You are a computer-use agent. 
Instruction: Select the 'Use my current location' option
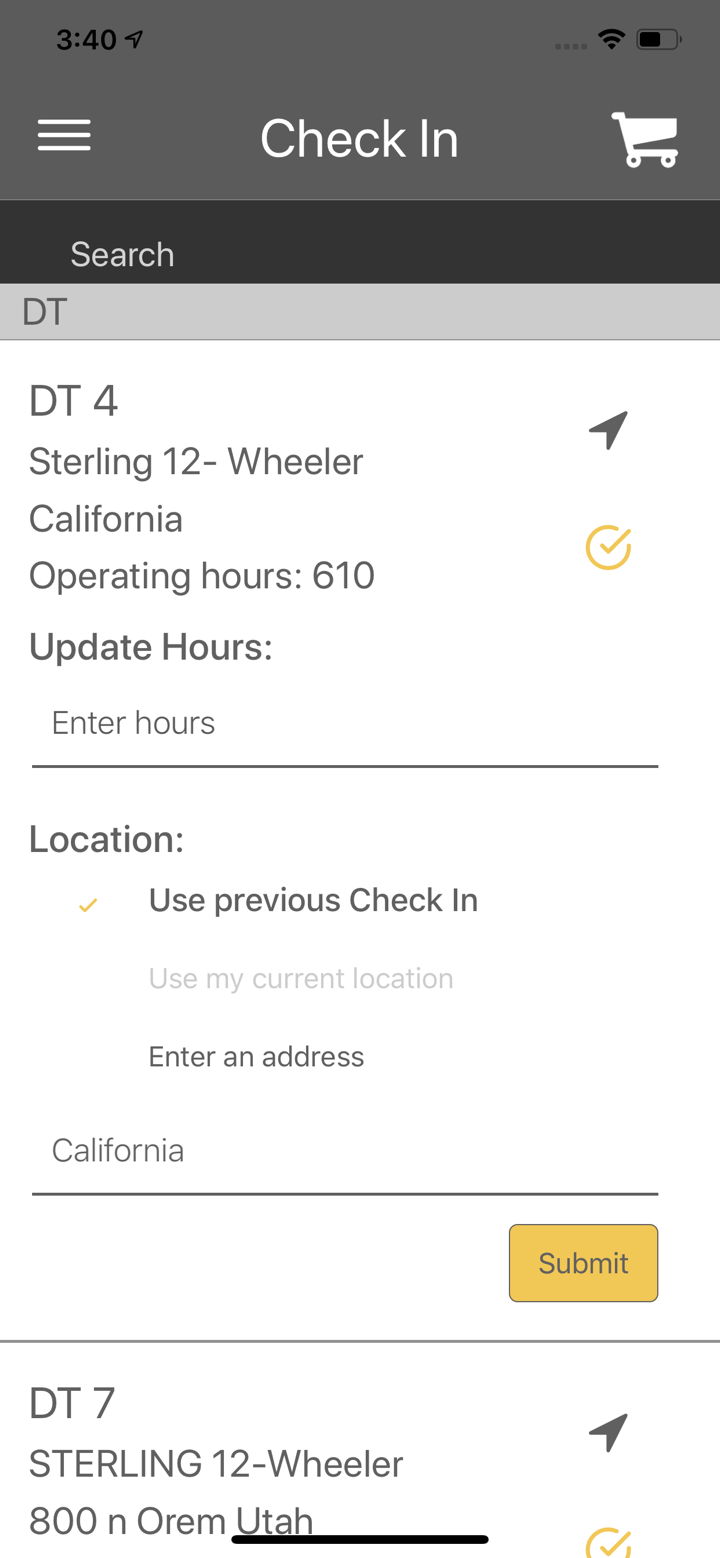[x=301, y=978]
